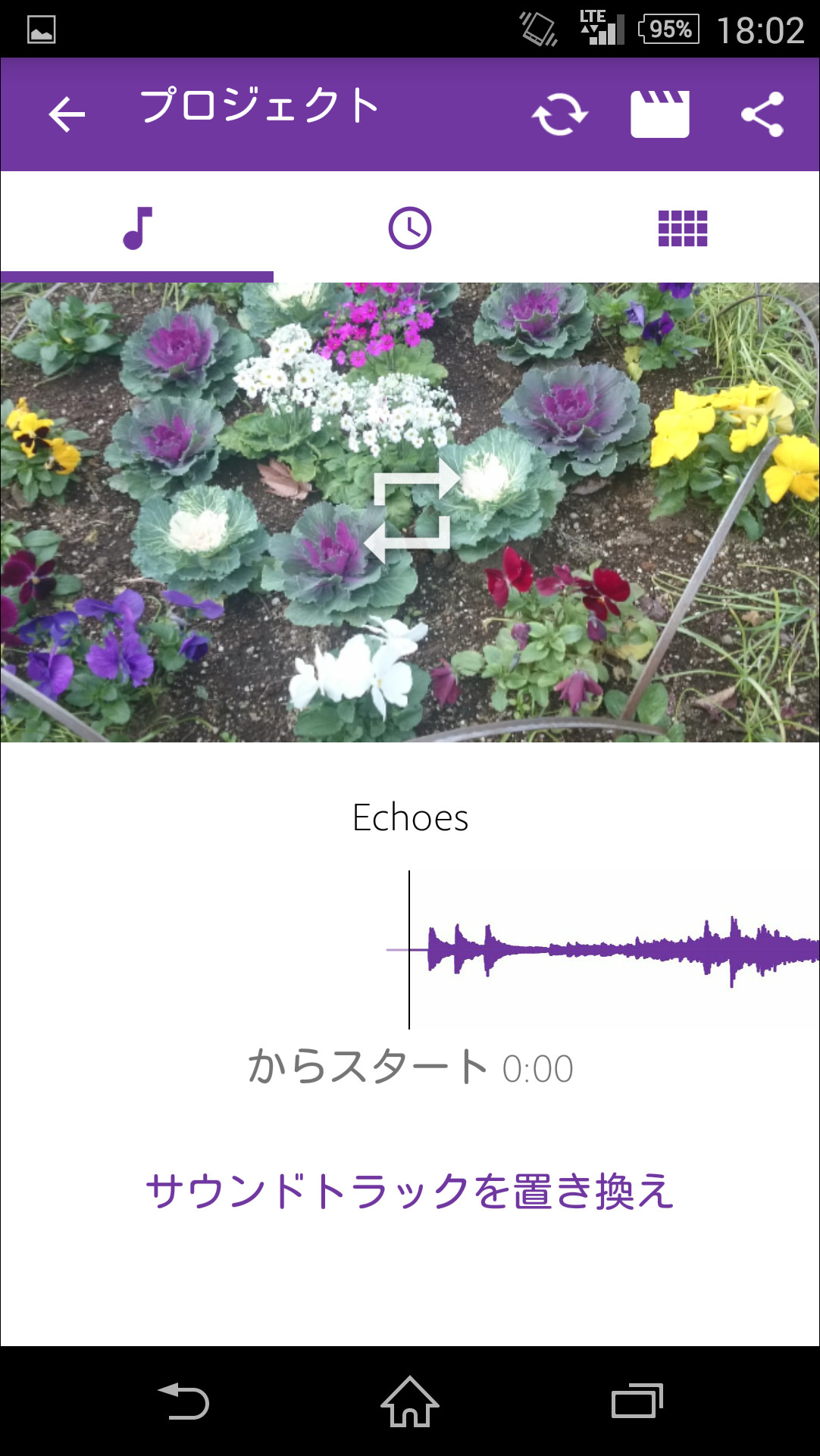Open the project sync/refresh icon
This screenshot has width=820, height=1456.
560,114
